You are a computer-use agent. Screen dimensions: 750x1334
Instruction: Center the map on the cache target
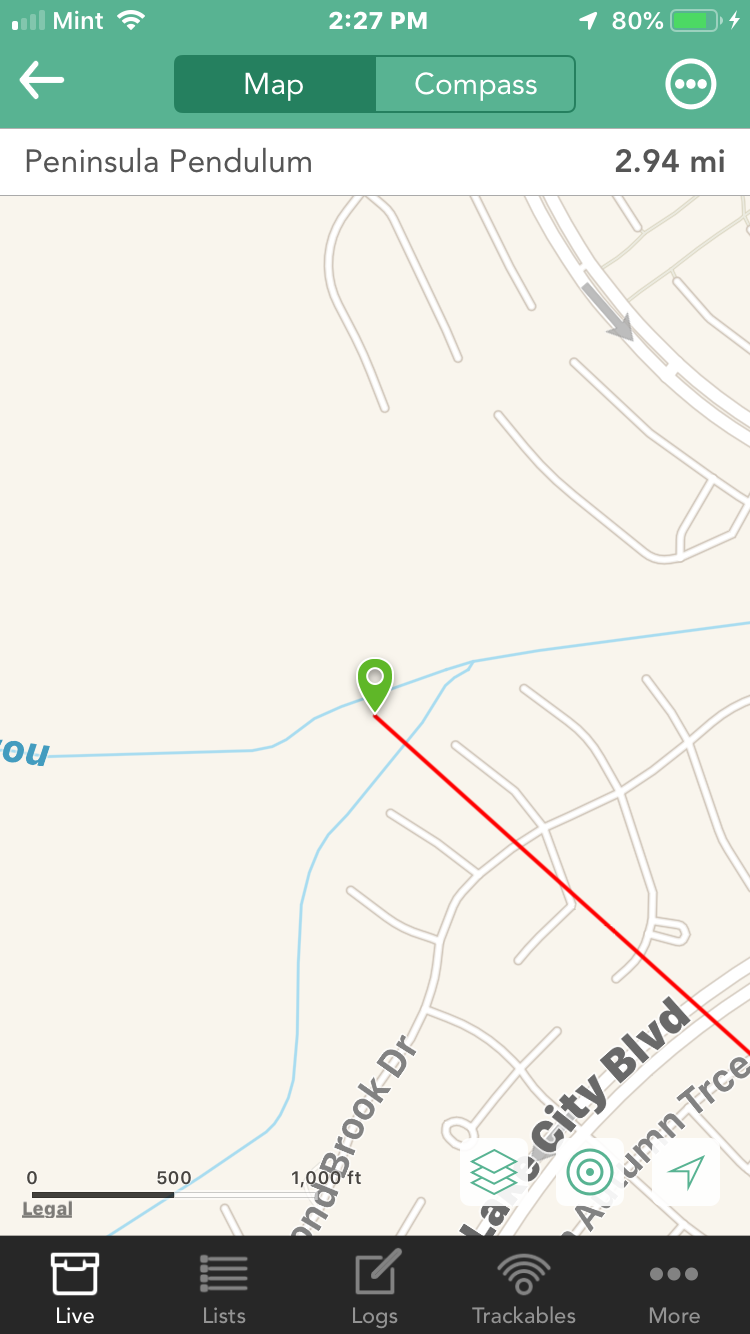pos(590,1171)
